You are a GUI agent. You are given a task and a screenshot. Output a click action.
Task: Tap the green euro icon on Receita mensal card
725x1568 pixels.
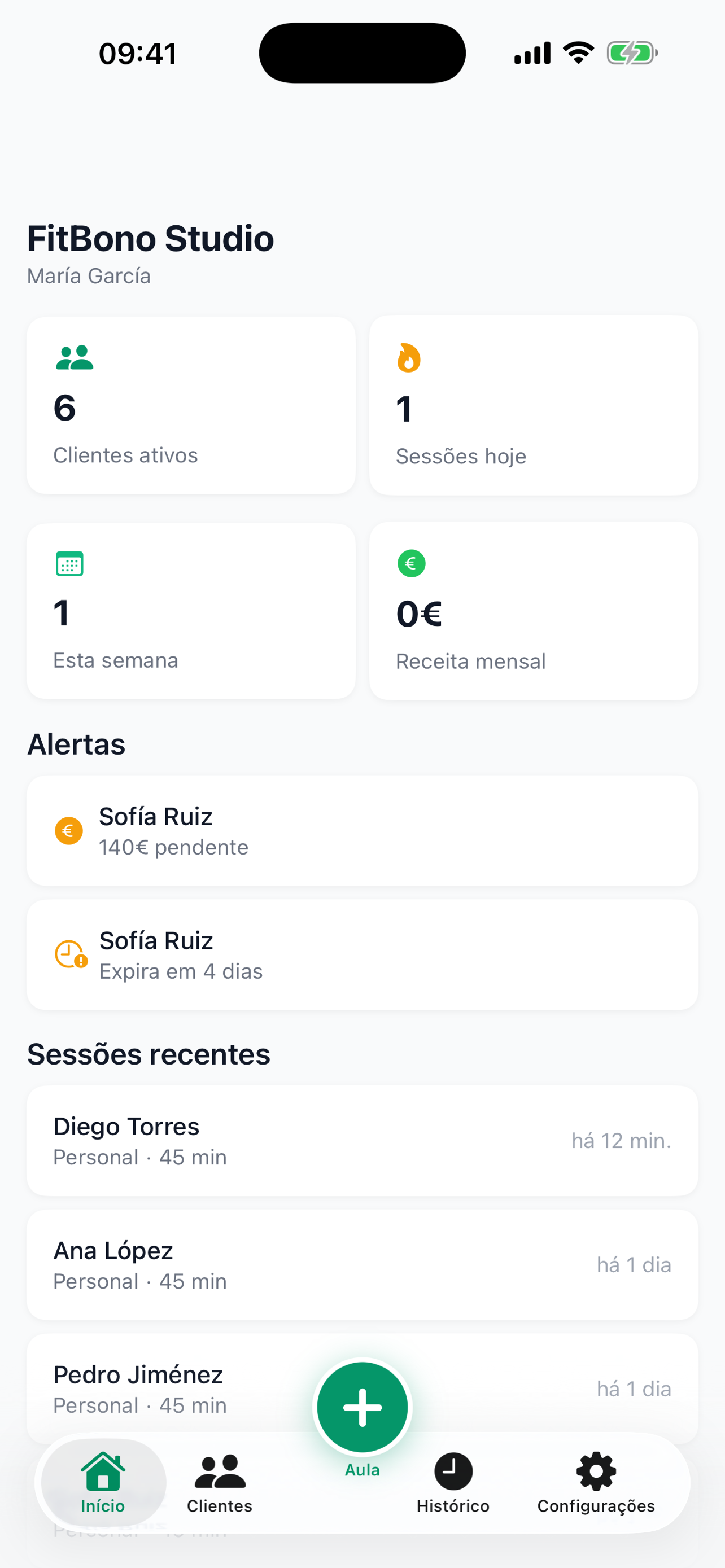pos(412,564)
